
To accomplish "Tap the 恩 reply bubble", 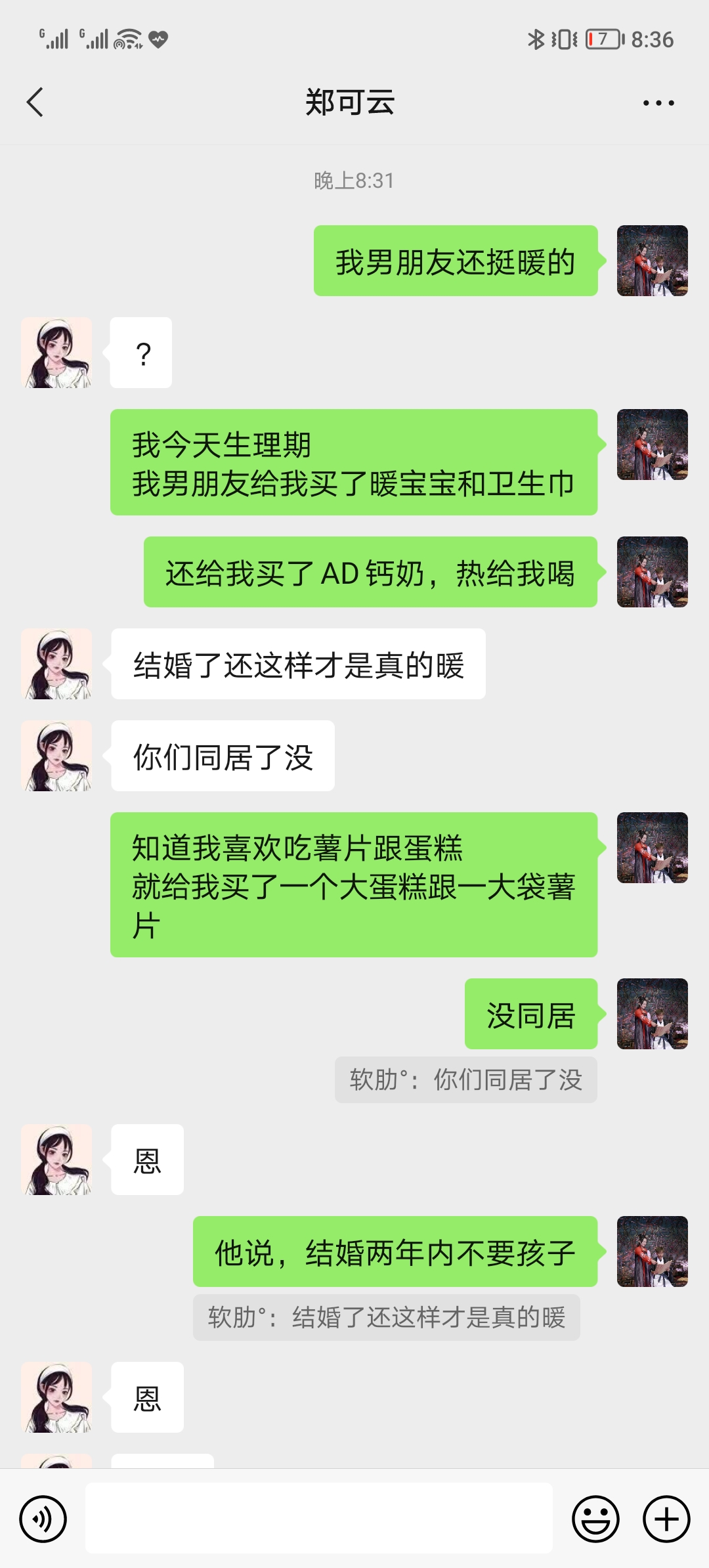I will click(x=146, y=1158).
